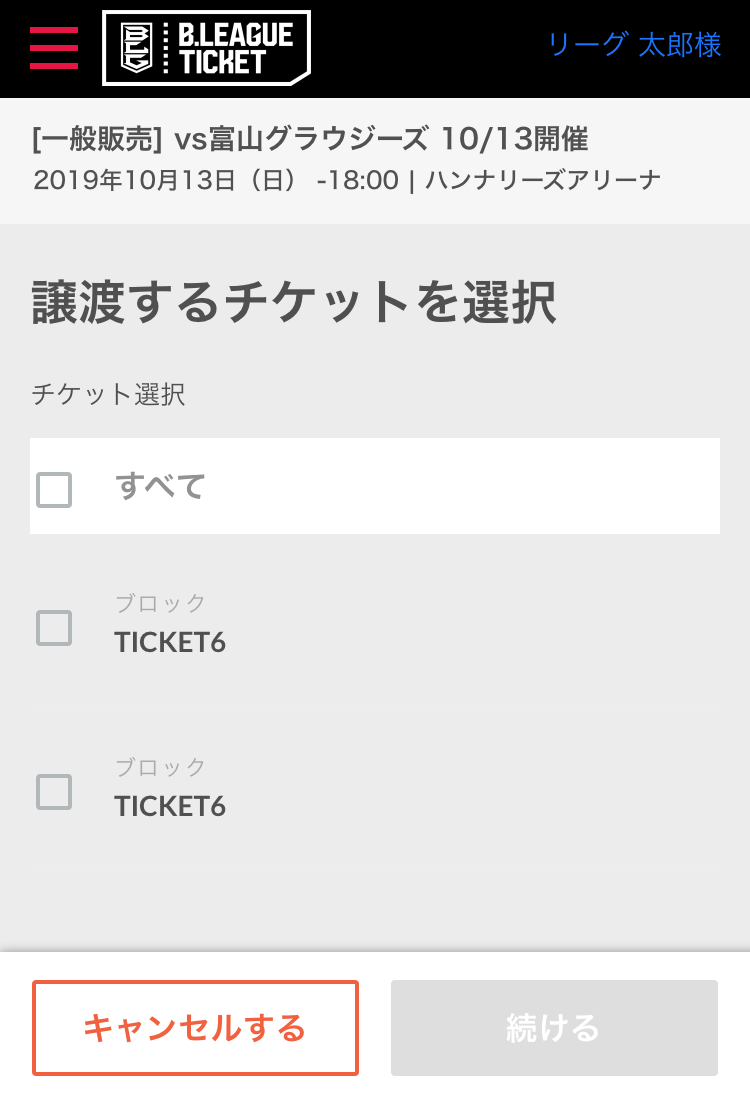This screenshot has width=750, height=1096.
Task: Check the すべて select-all checkbox
Action: (54, 489)
